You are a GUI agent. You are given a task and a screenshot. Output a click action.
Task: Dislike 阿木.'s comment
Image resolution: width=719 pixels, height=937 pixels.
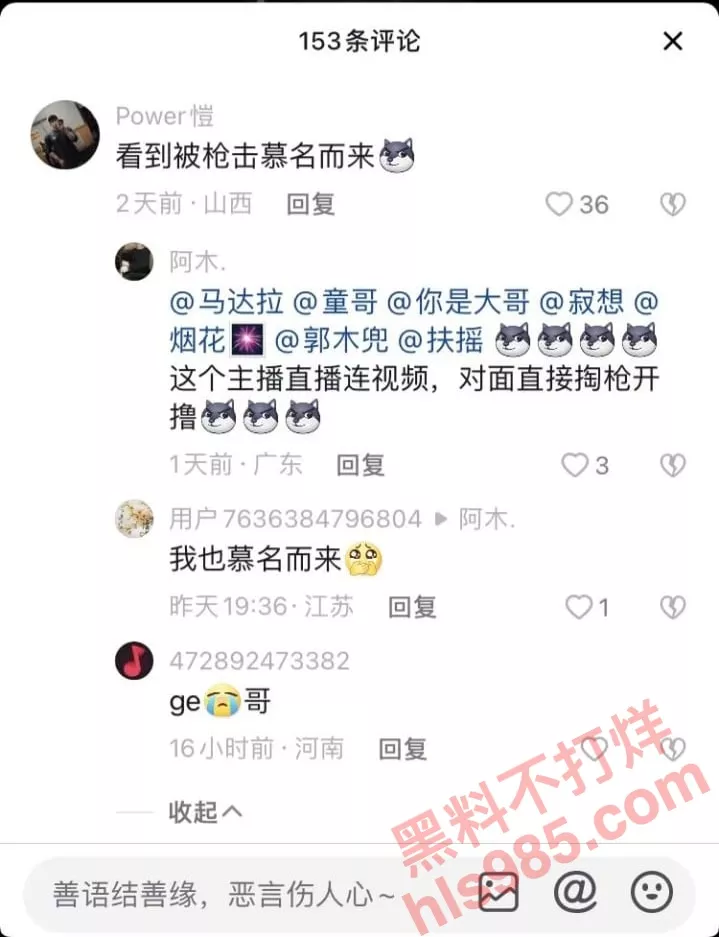tap(673, 465)
